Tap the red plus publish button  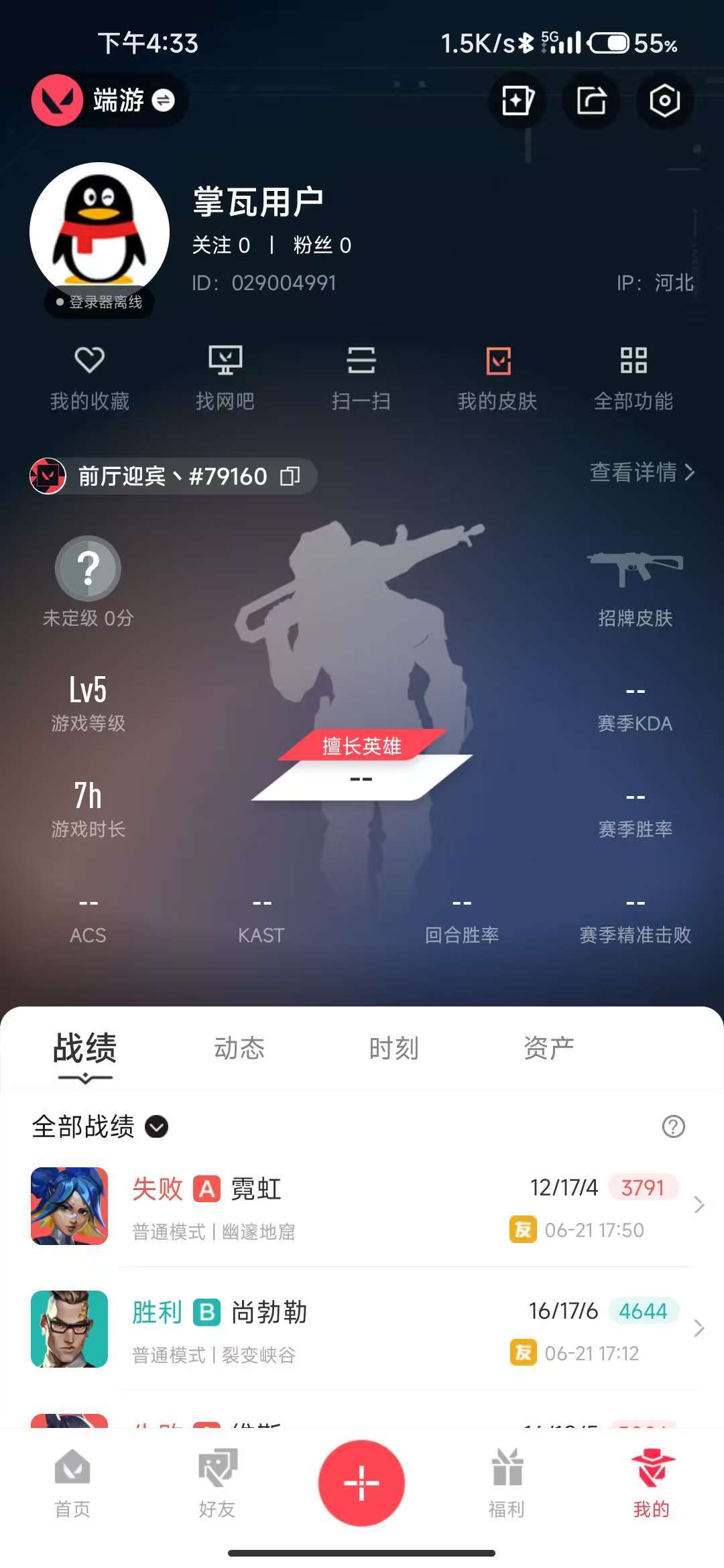(361, 1482)
